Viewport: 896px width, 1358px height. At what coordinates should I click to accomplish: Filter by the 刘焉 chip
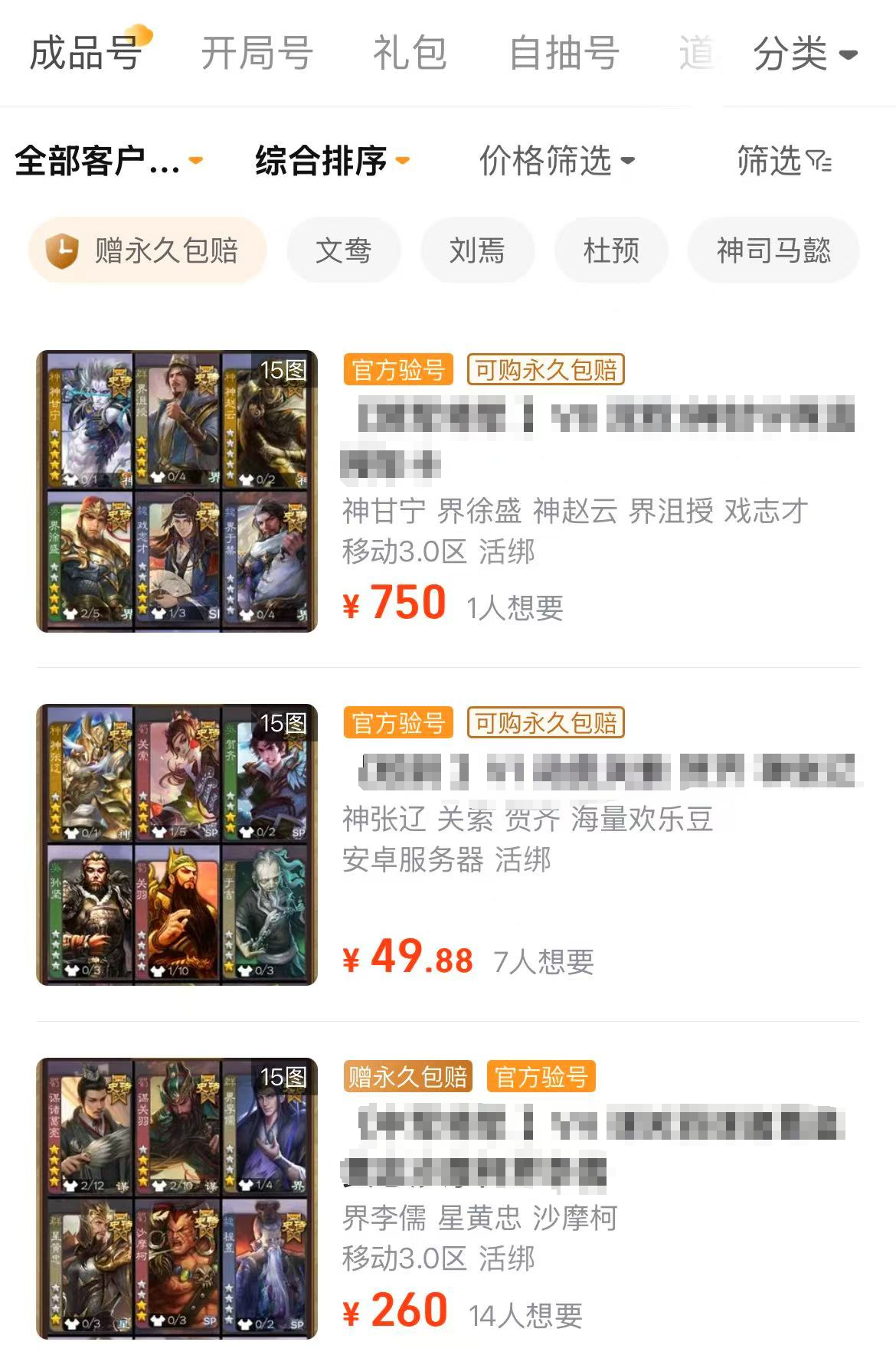[476, 250]
